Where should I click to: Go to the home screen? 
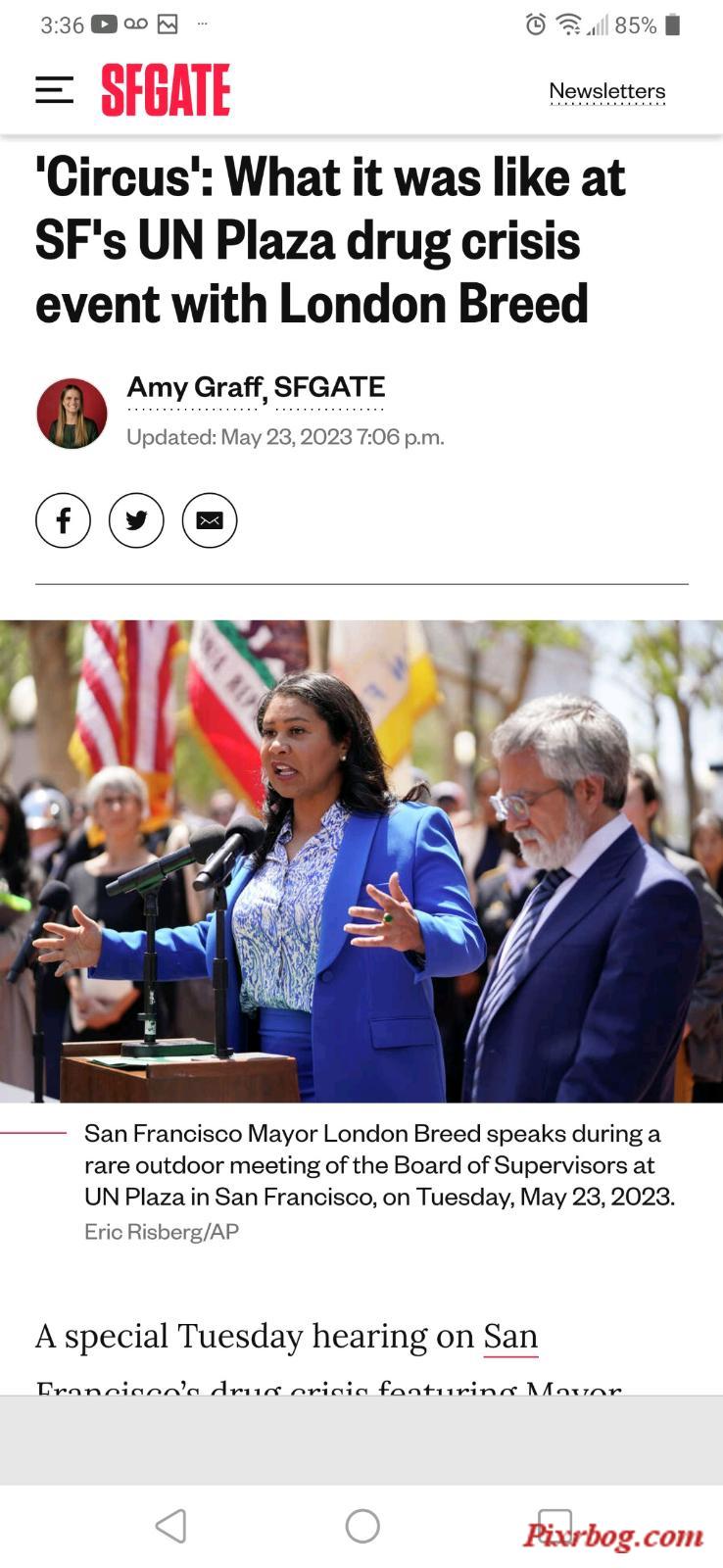pyautogui.click(x=362, y=1526)
